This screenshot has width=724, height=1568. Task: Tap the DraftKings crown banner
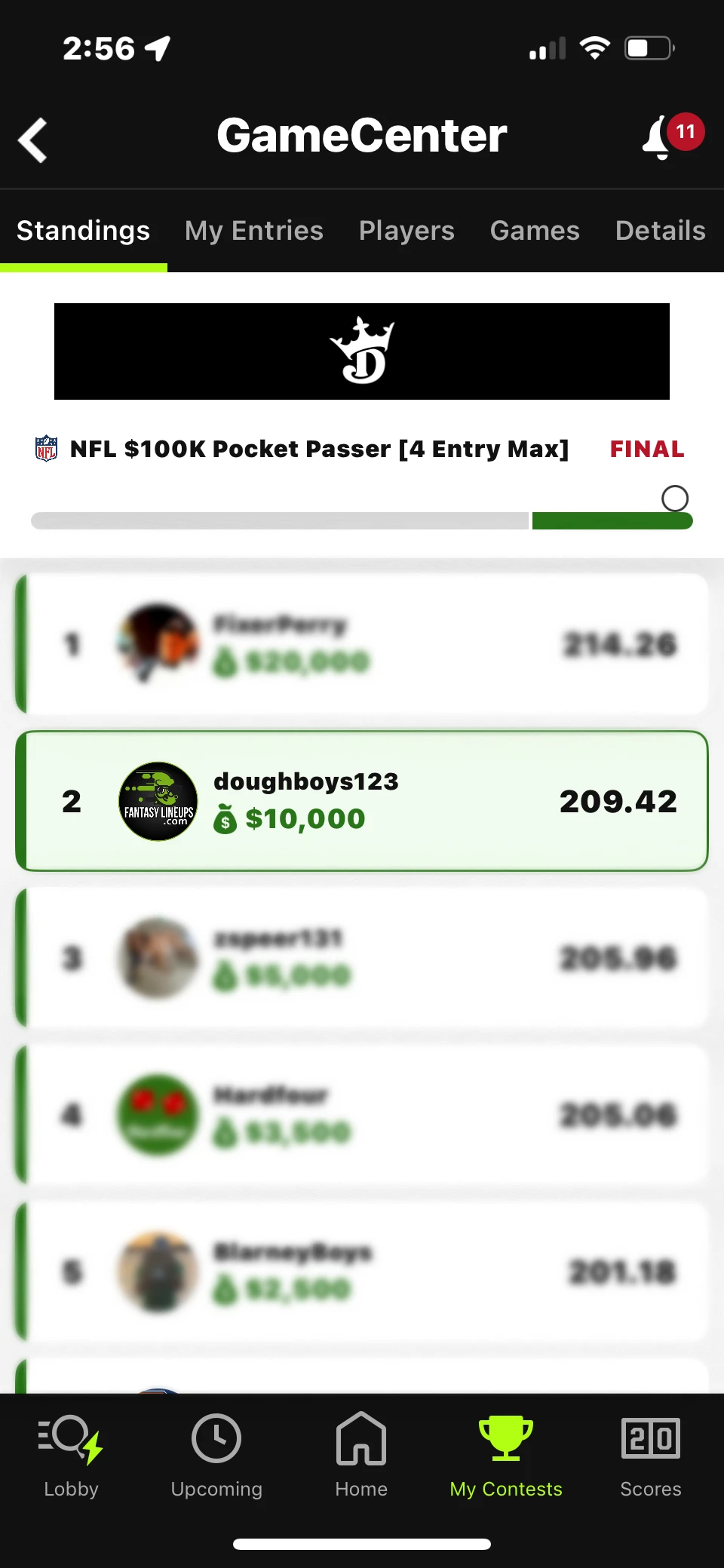(362, 351)
